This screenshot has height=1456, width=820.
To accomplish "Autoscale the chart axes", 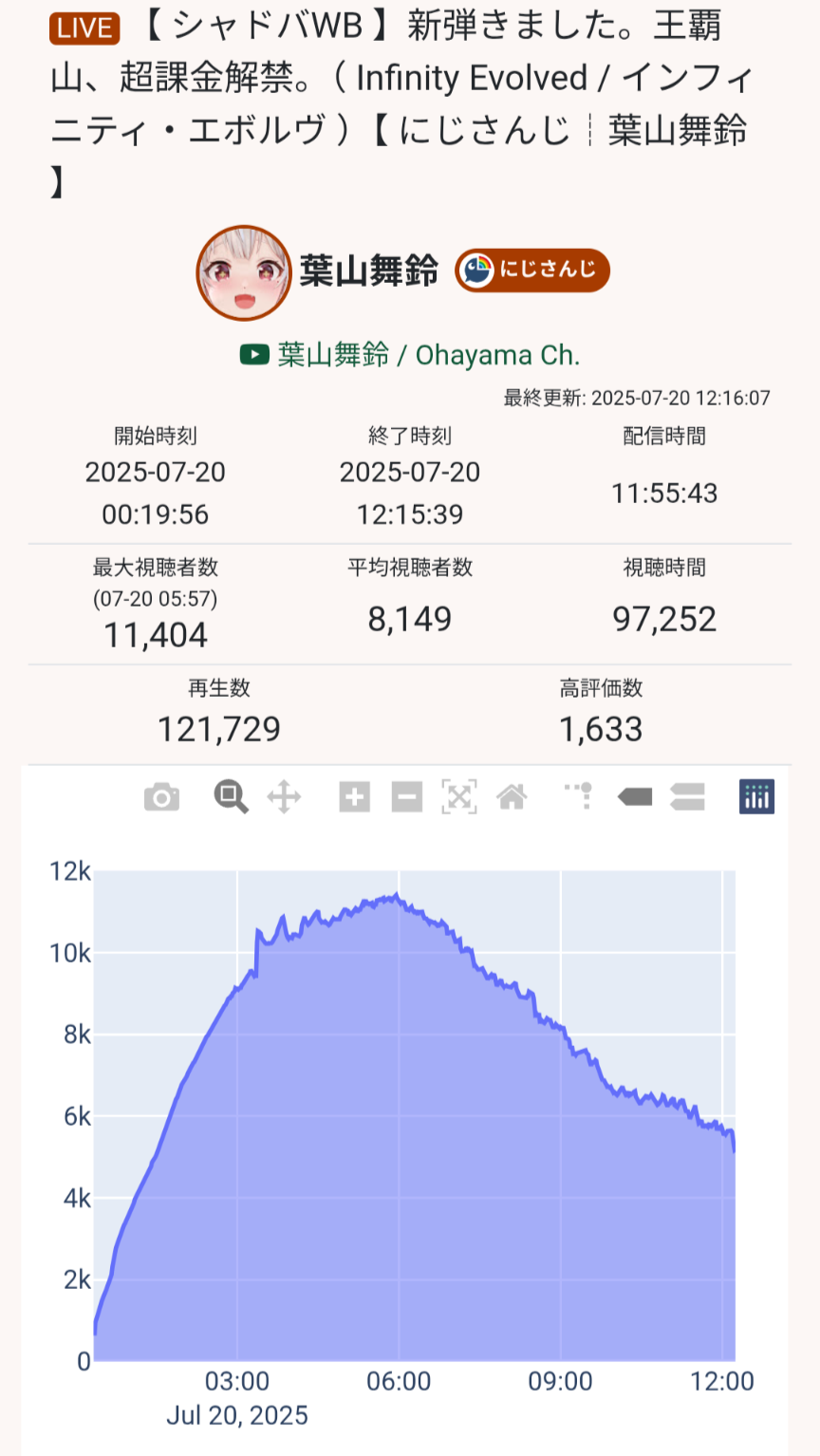I will pos(459,797).
